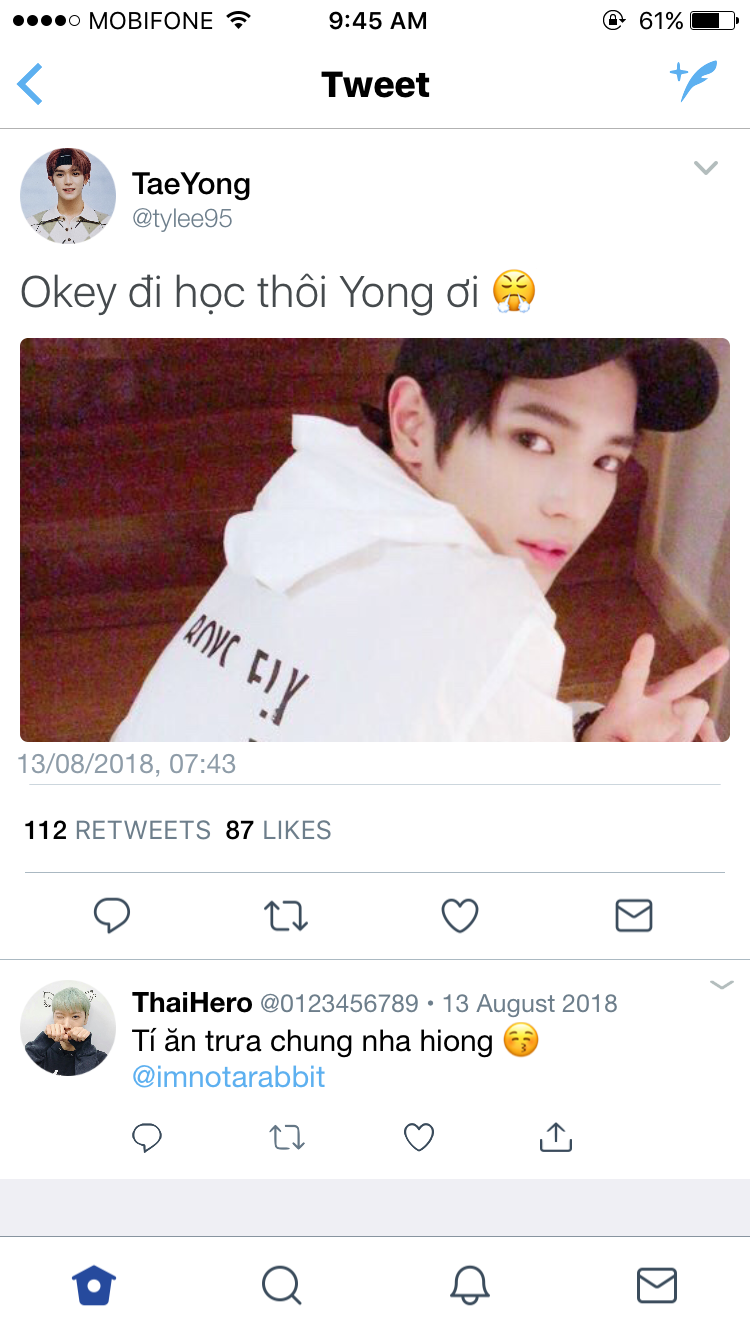This screenshot has width=750, height=1334.
Task: Reply to TaeYong's tweet
Action: click(112, 915)
